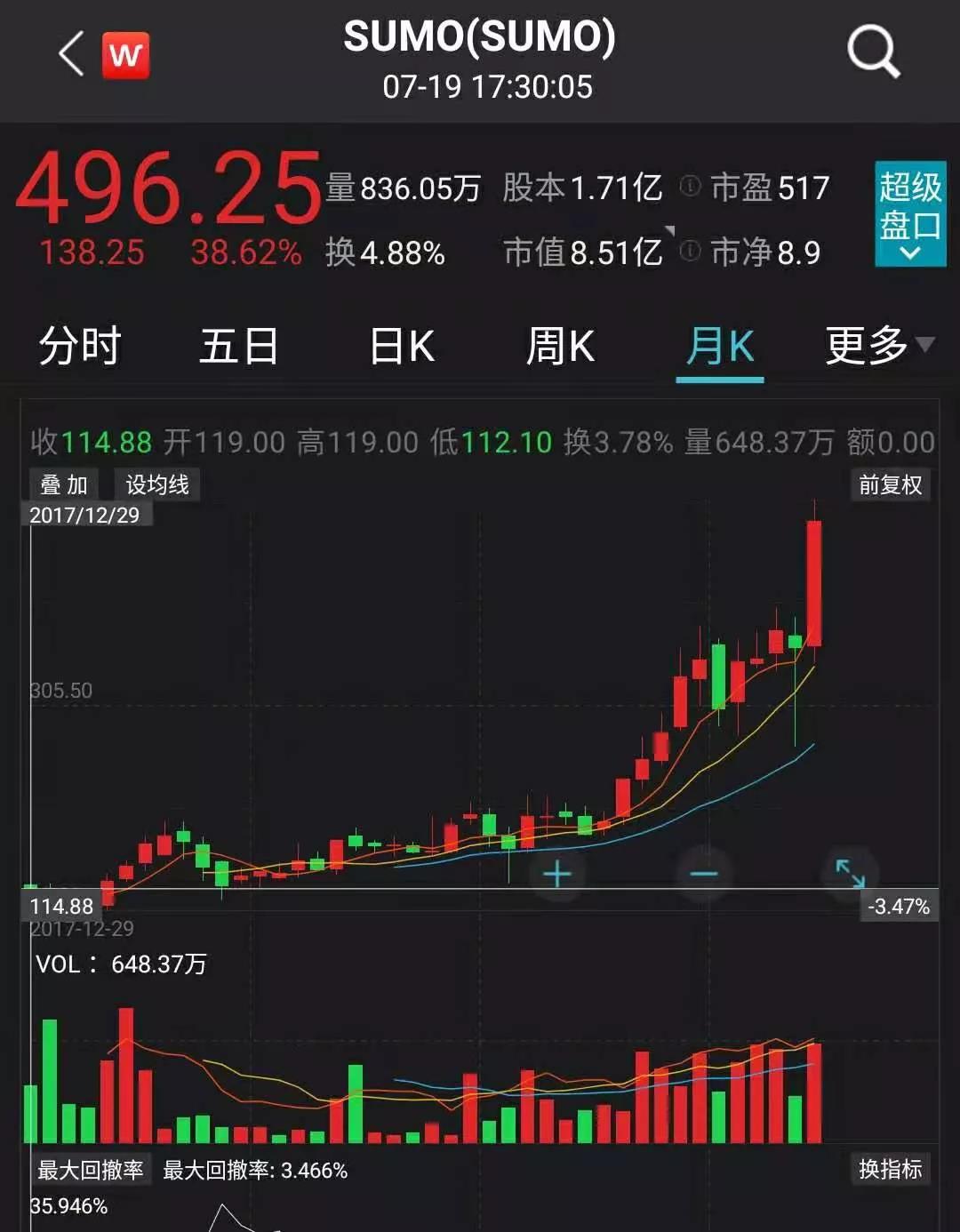Image resolution: width=960 pixels, height=1232 pixels.
Task: Select the 日K chart tab
Action: pos(402,346)
